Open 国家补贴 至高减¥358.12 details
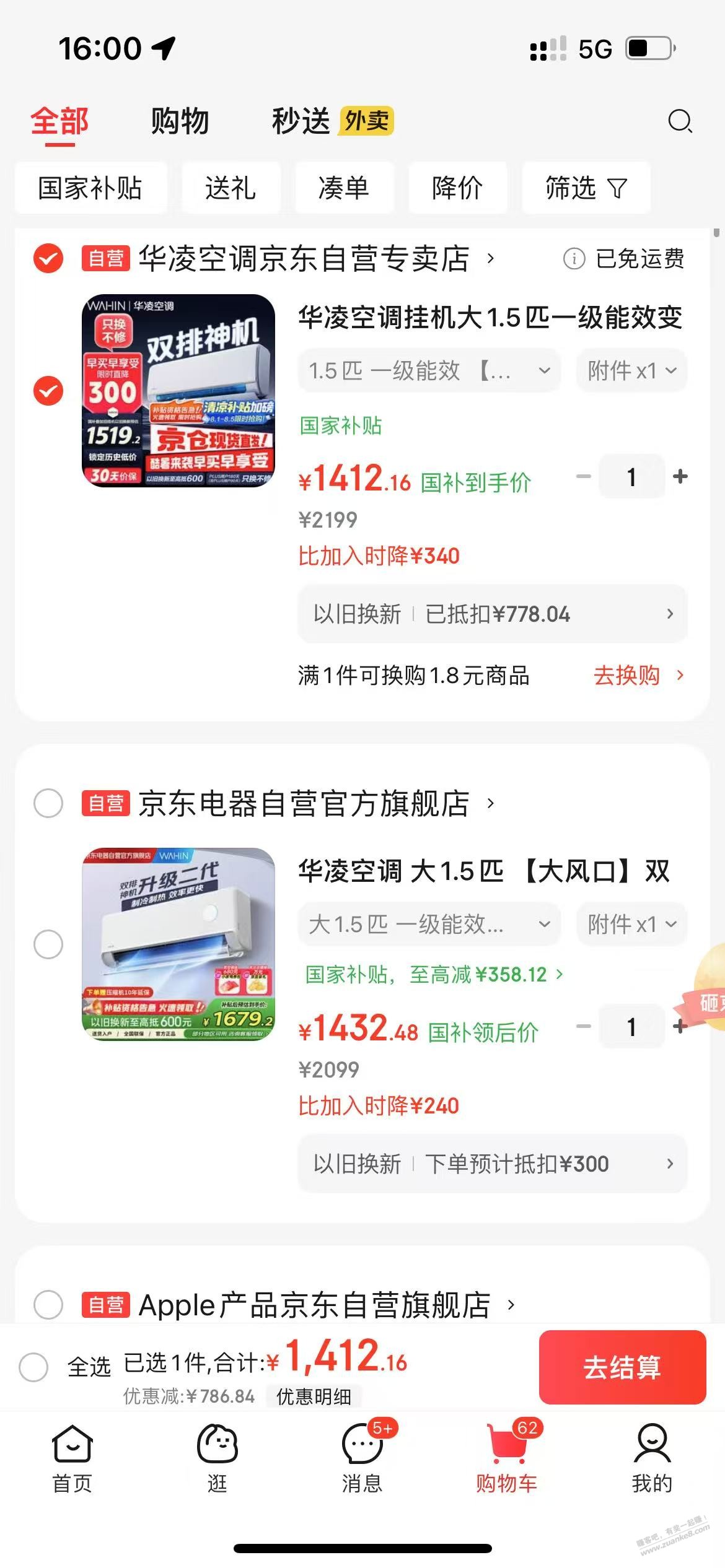Screen dimensions: 725x1568 tap(434, 975)
